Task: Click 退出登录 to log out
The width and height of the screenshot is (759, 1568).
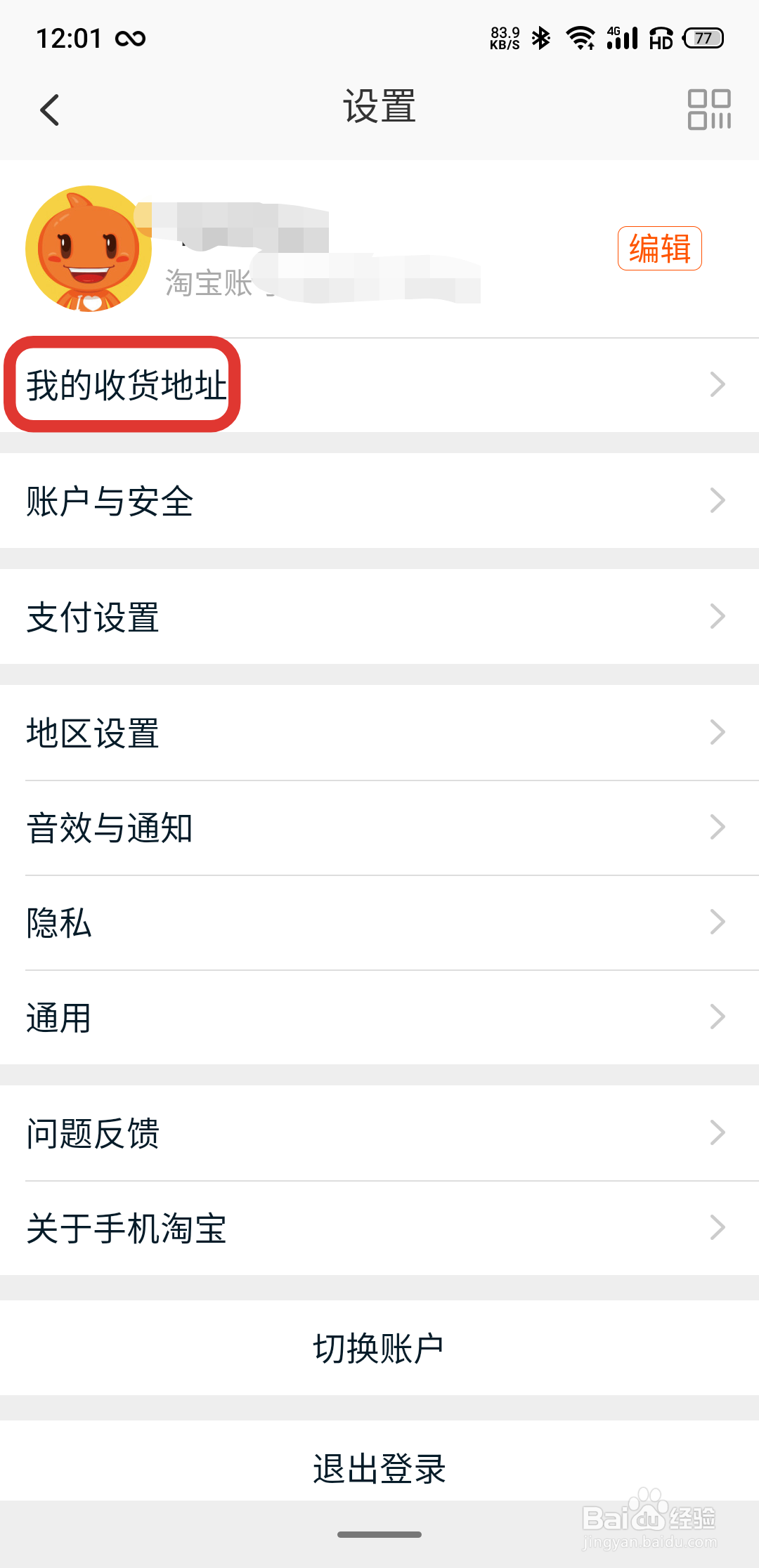Action: 379,1468
